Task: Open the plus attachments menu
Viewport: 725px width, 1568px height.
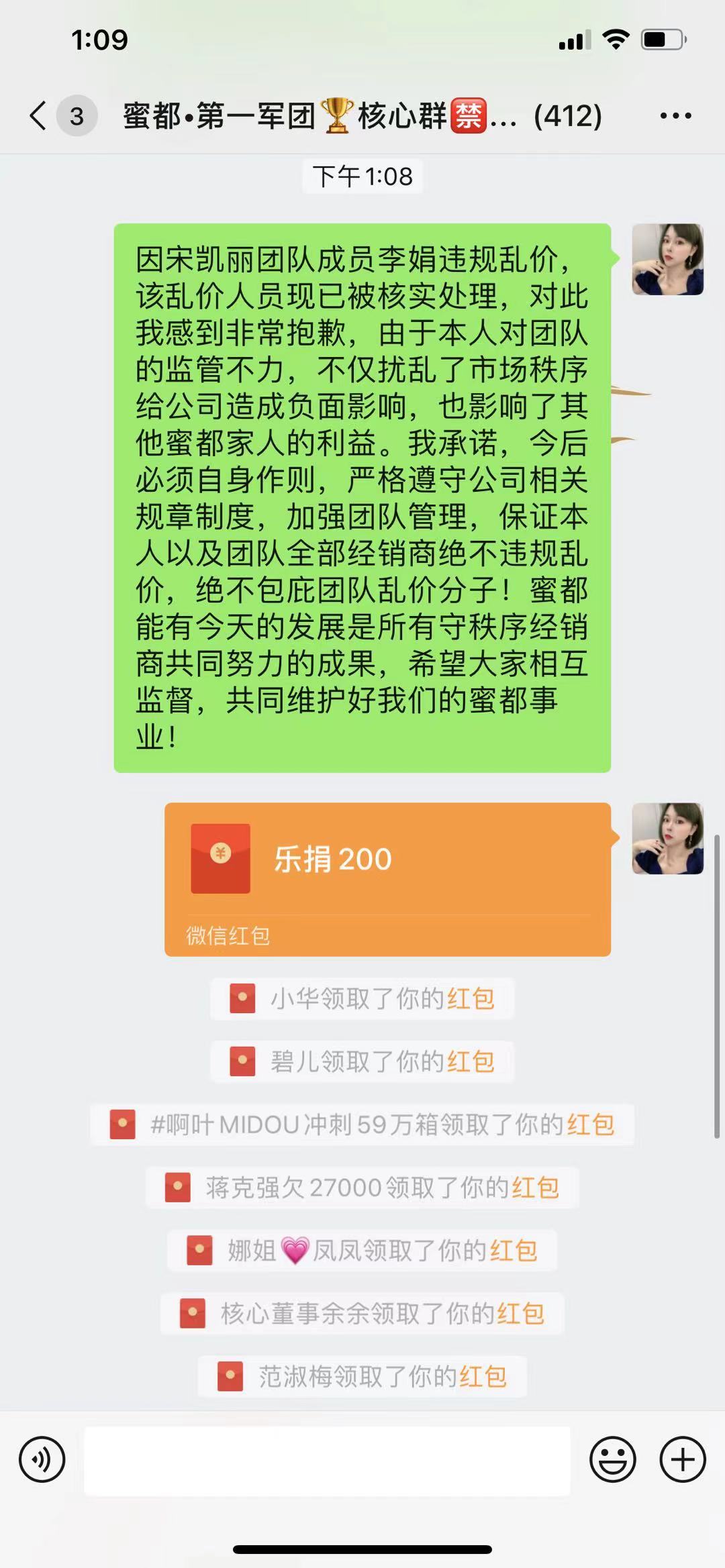Action: pos(683,1459)
